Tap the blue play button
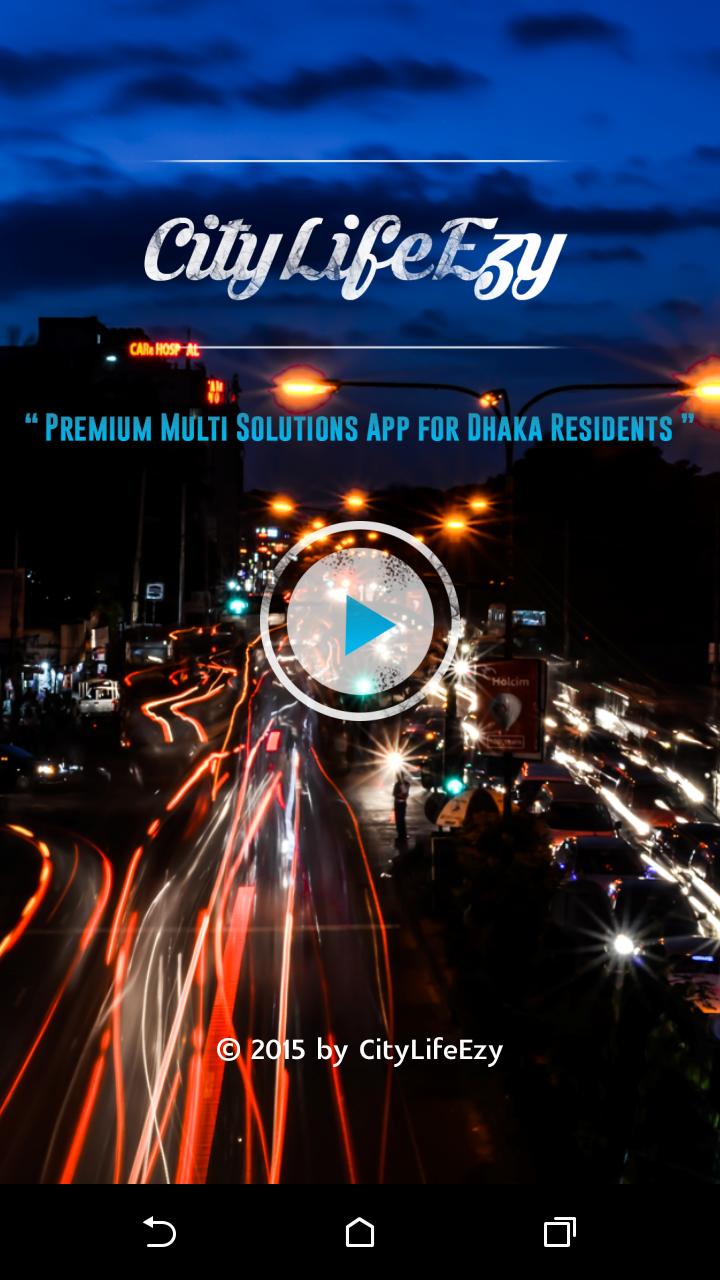This screenshot has height=1280, width=720. pos(361,622)
